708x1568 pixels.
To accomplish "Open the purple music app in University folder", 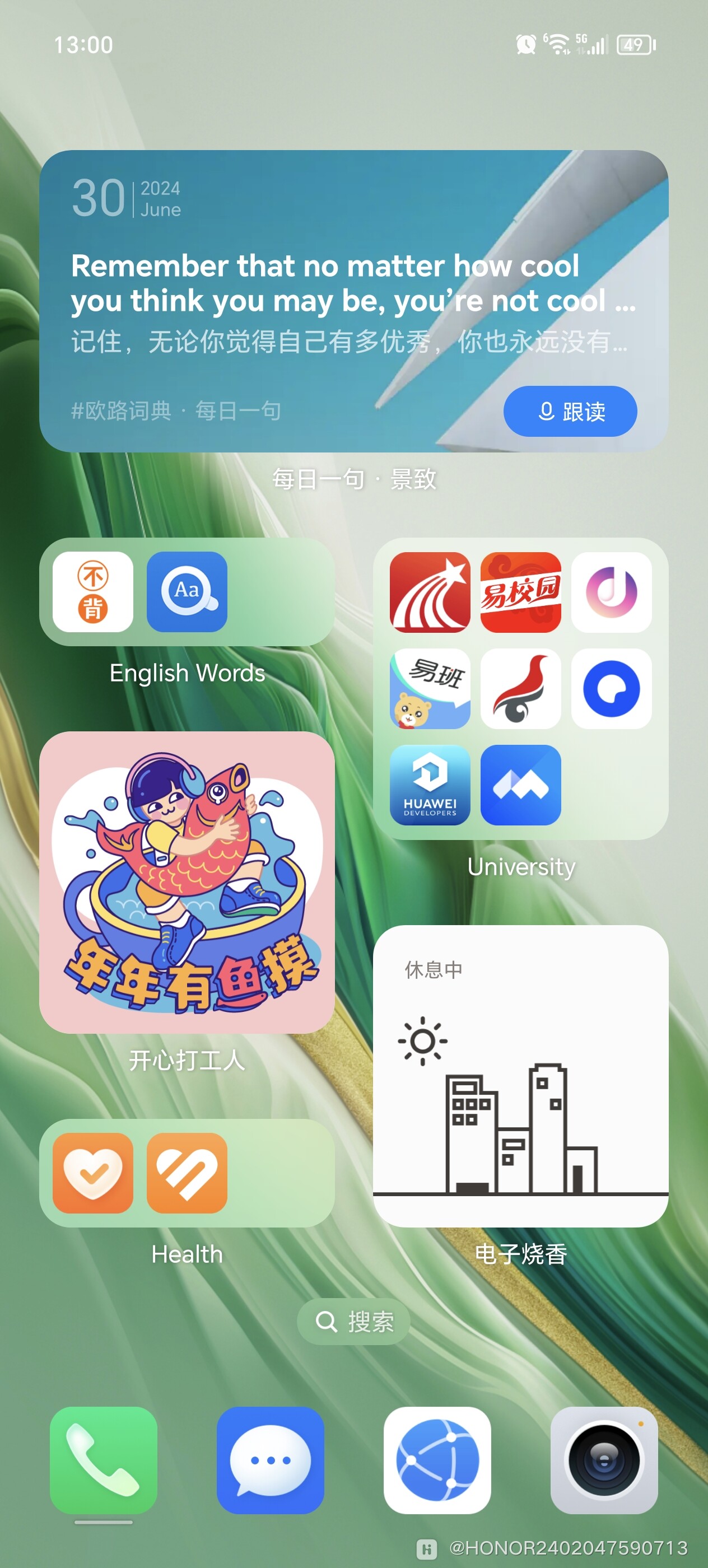I will 611,592.
